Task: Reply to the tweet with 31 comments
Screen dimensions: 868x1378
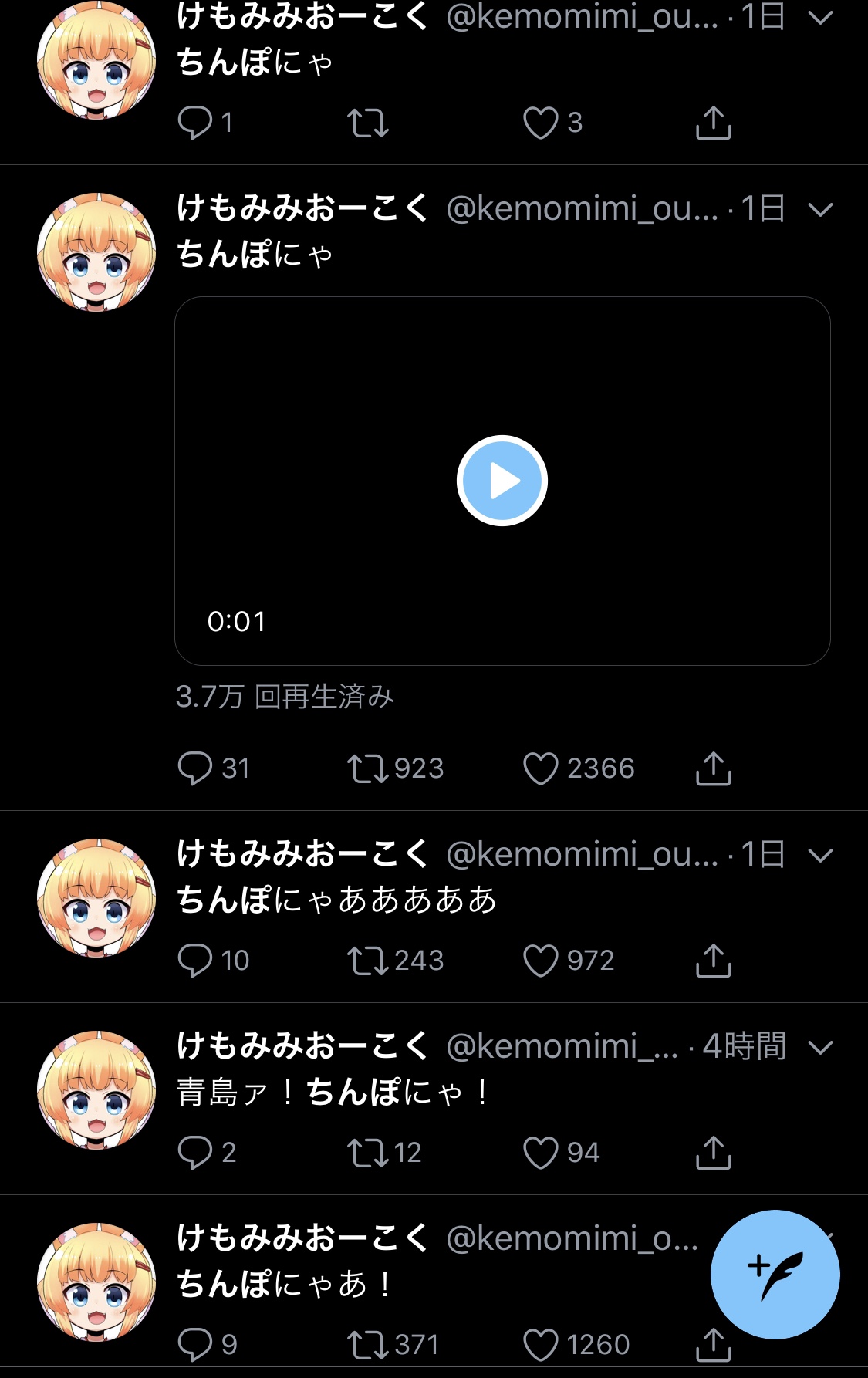Action: (194, 768)
